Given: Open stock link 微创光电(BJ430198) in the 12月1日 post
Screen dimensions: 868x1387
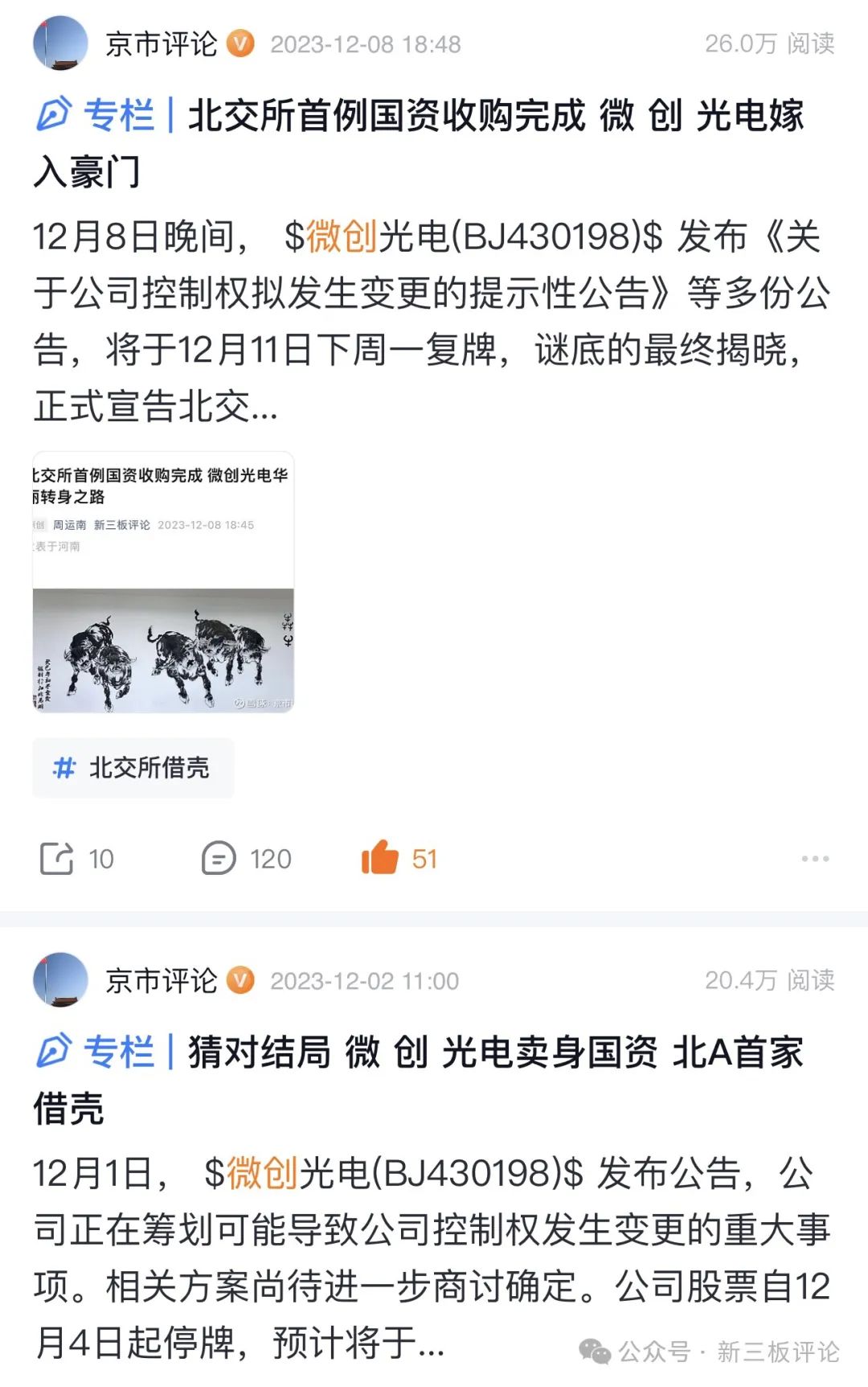Looking at the screenshot, I should point(392,1174).
